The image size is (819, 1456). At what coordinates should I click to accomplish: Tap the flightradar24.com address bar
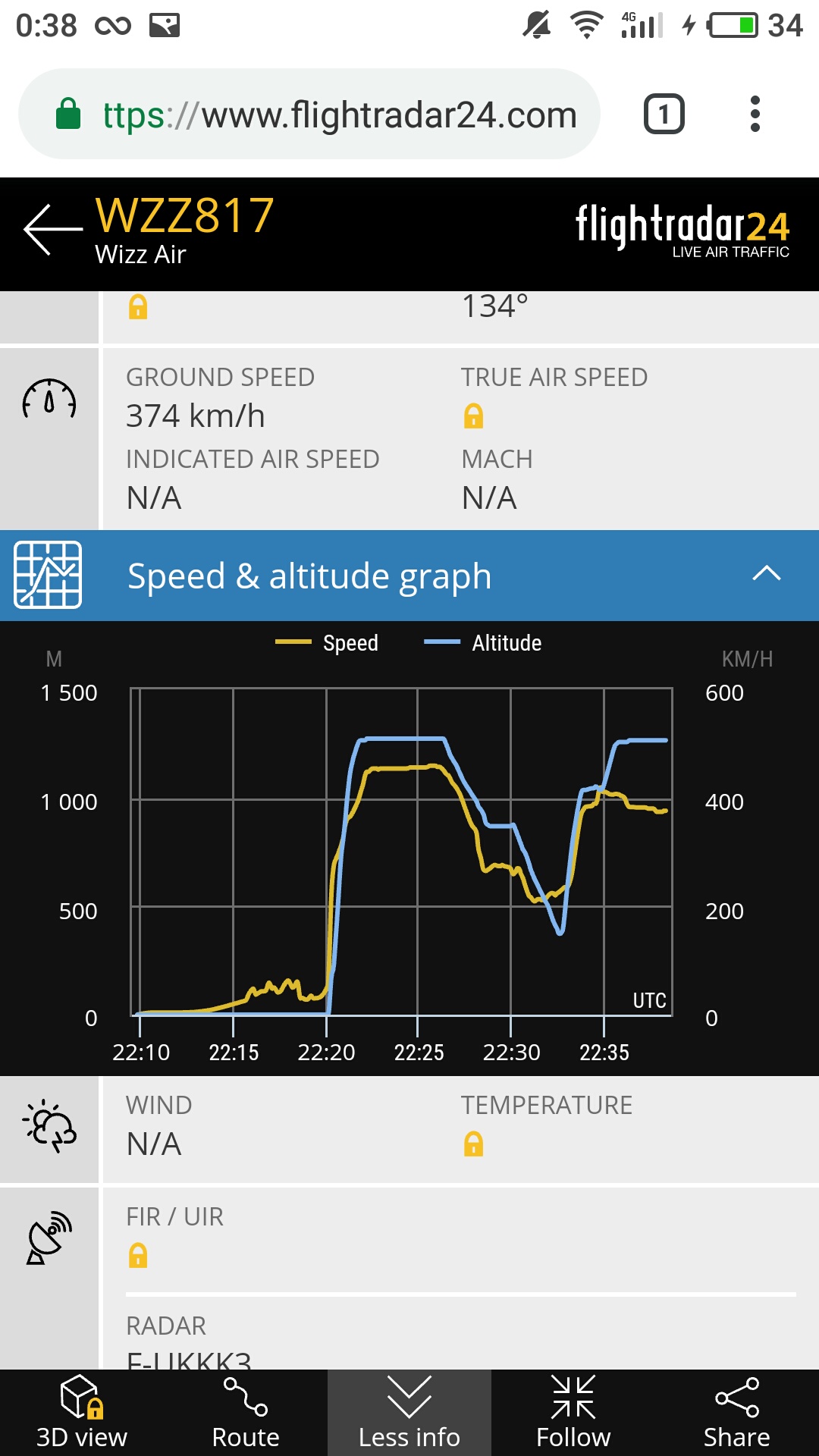pyautogui.click(x=309, y=115)
